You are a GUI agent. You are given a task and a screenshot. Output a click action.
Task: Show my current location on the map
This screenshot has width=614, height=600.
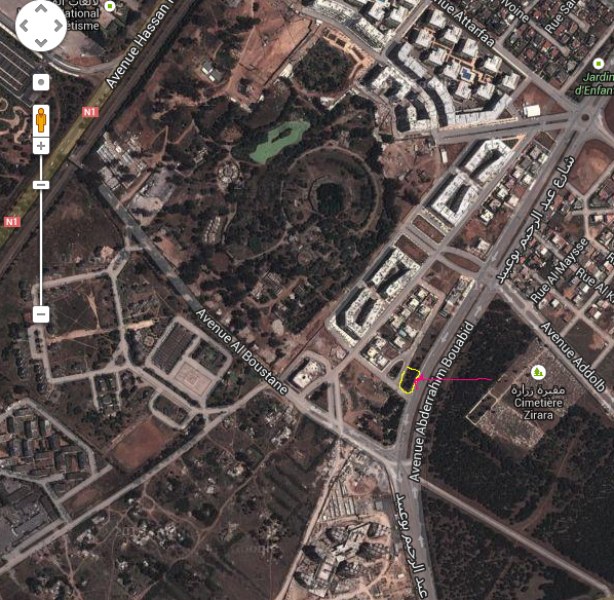pos(41,82)
